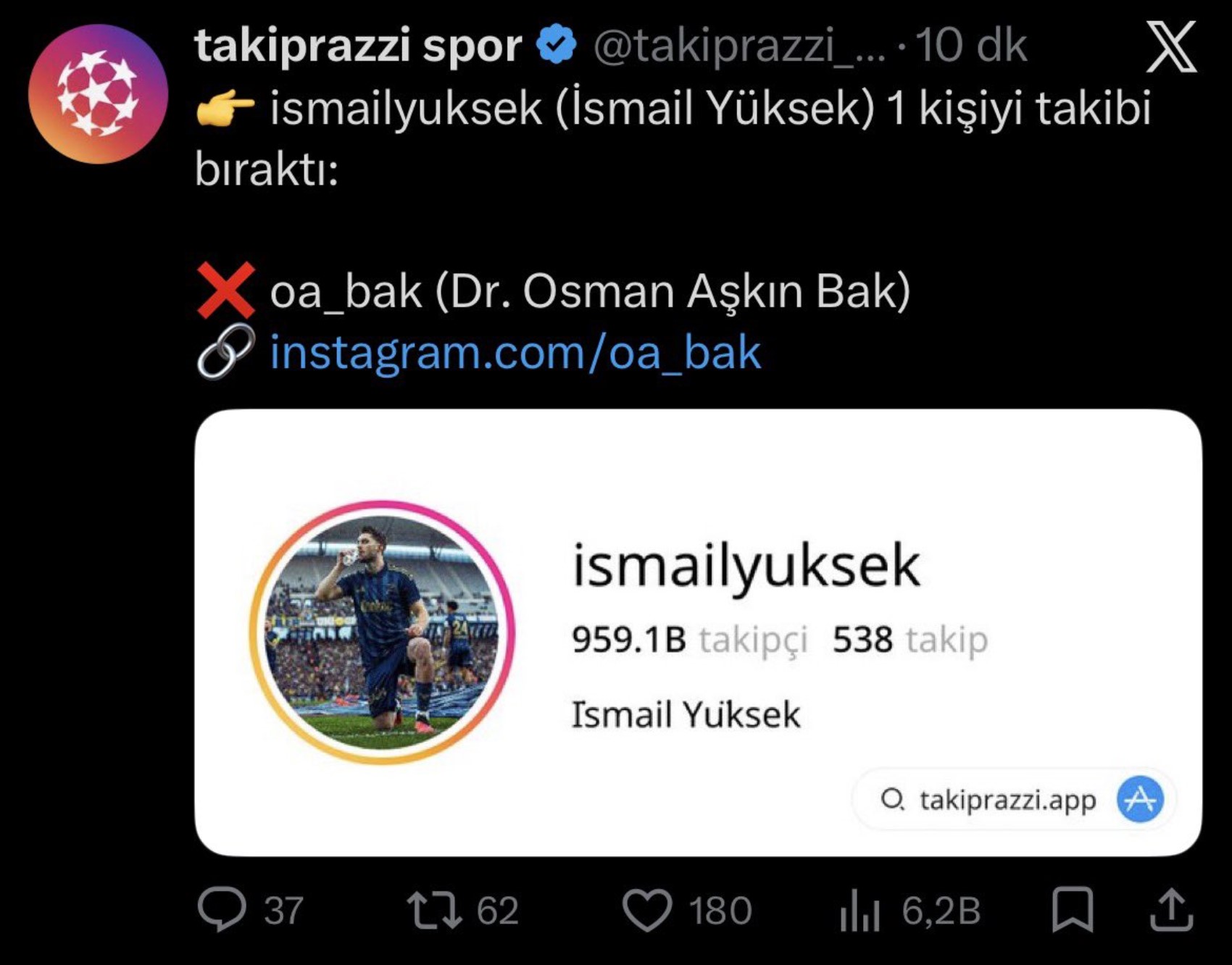Screen dimensions: 1232x965
Task: Open takiprazzi spor's profile picture
Action: pyautogui.click(x=98, y=94)
